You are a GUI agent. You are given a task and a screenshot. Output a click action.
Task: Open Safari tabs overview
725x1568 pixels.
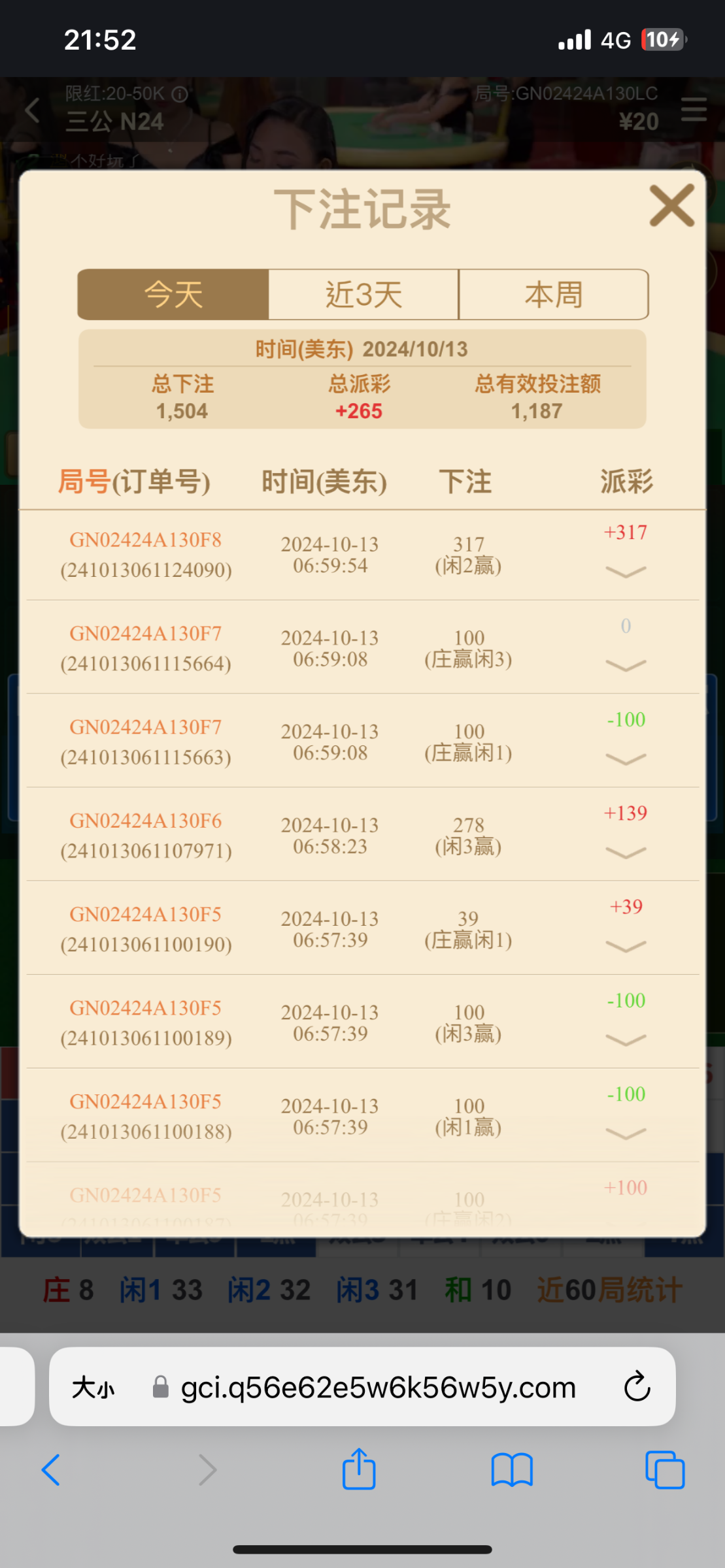pyautogui.click(x=665, y=1471)
